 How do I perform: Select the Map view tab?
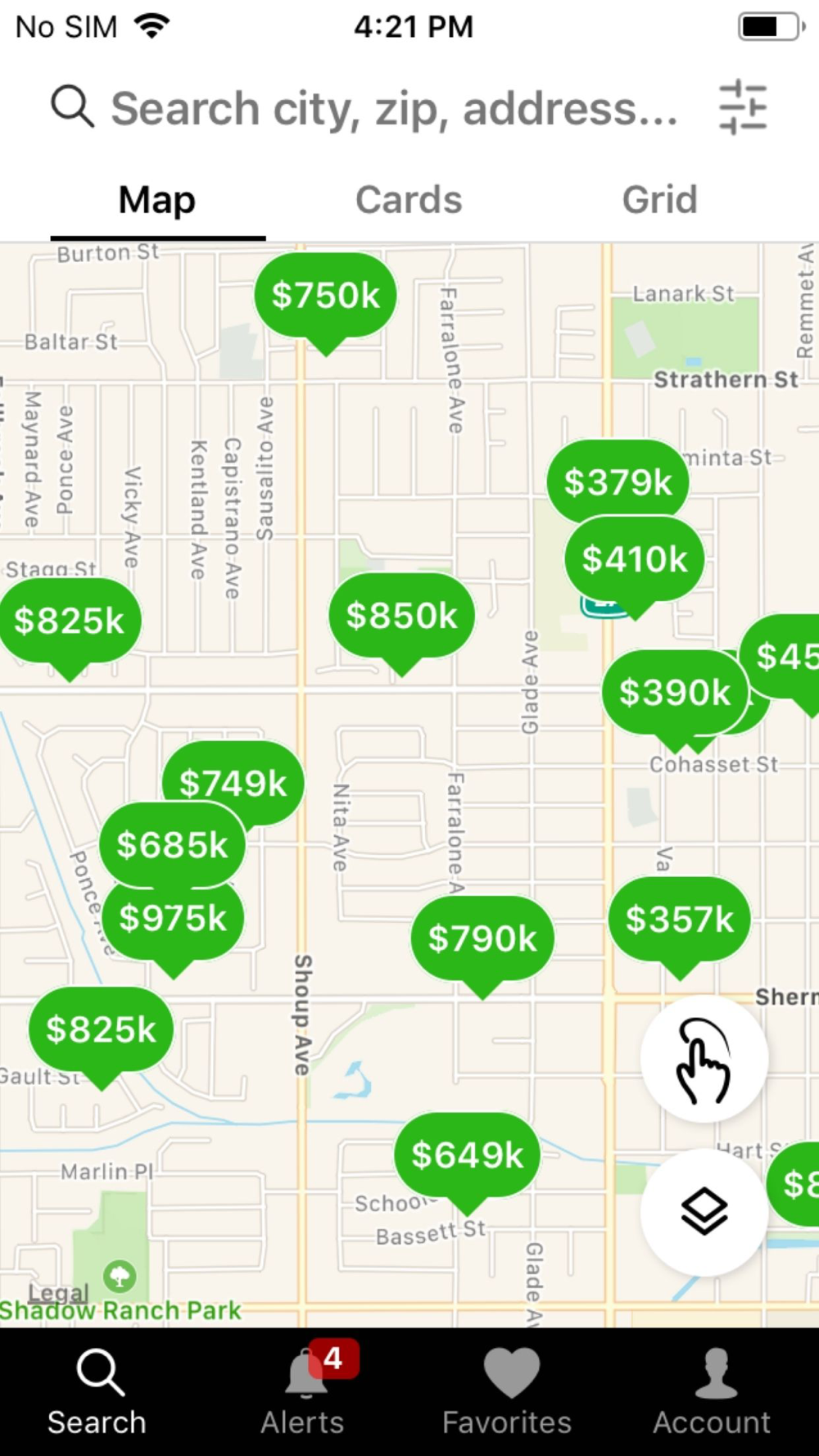157,200
